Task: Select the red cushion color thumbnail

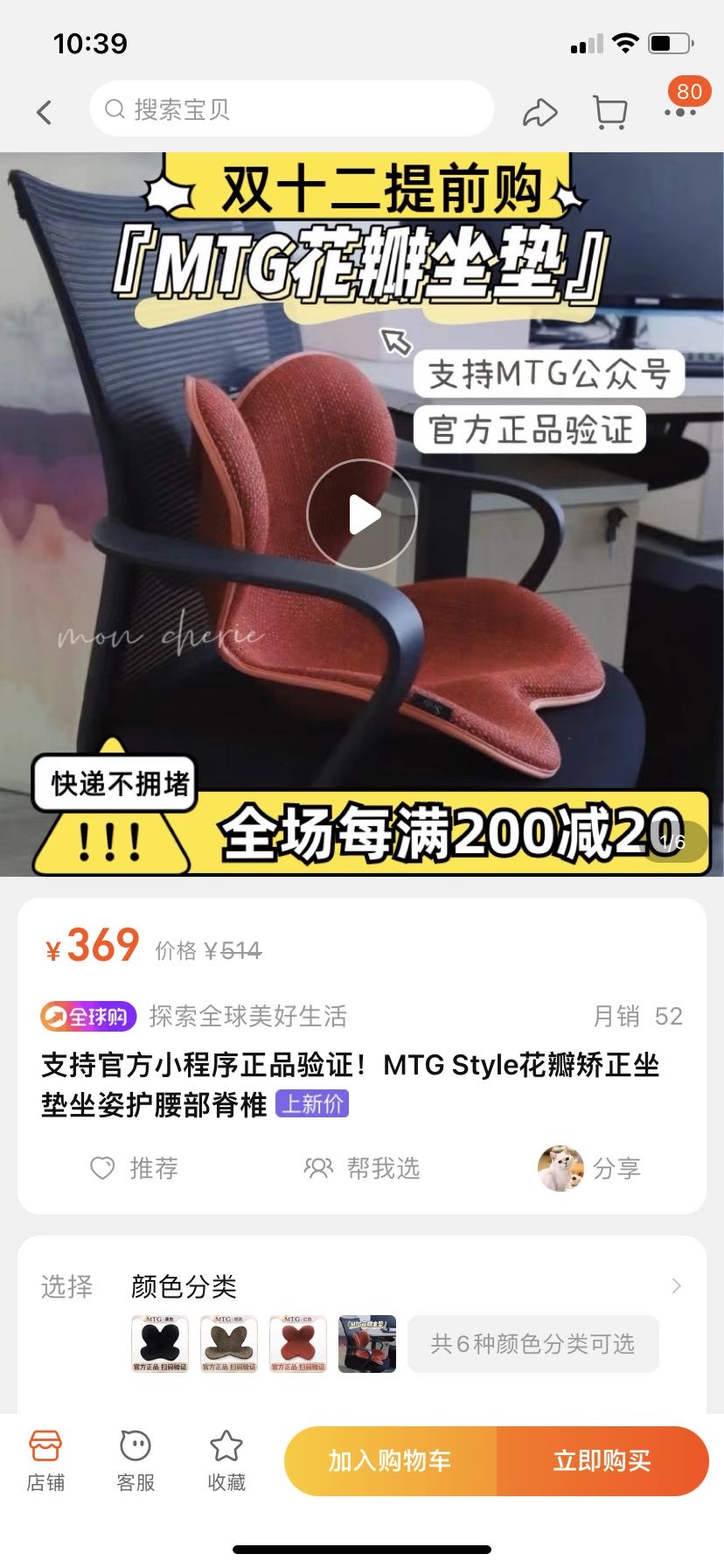Action: (296, 1345)
